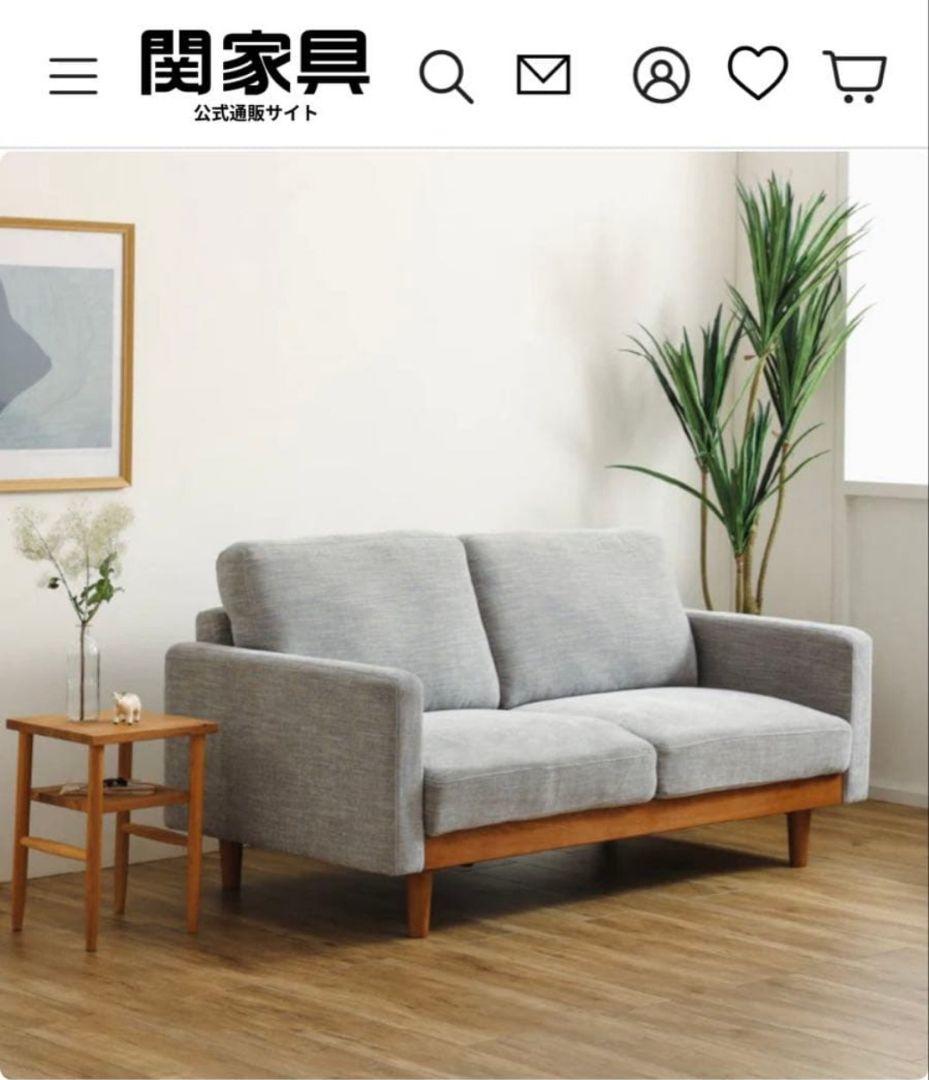Open the shopping cart icon
This screenshot has width=929, height=1080.
click(855, 72)
